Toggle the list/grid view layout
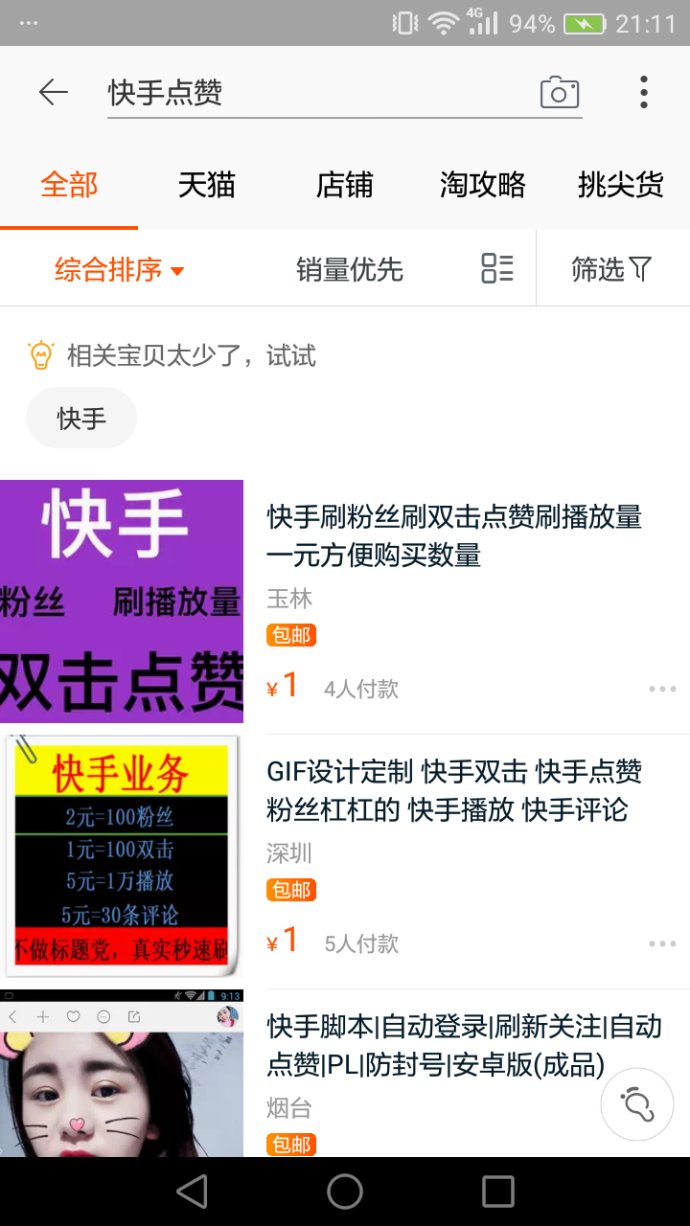Viewport: 690px width, 1226px height. (497, 268)
